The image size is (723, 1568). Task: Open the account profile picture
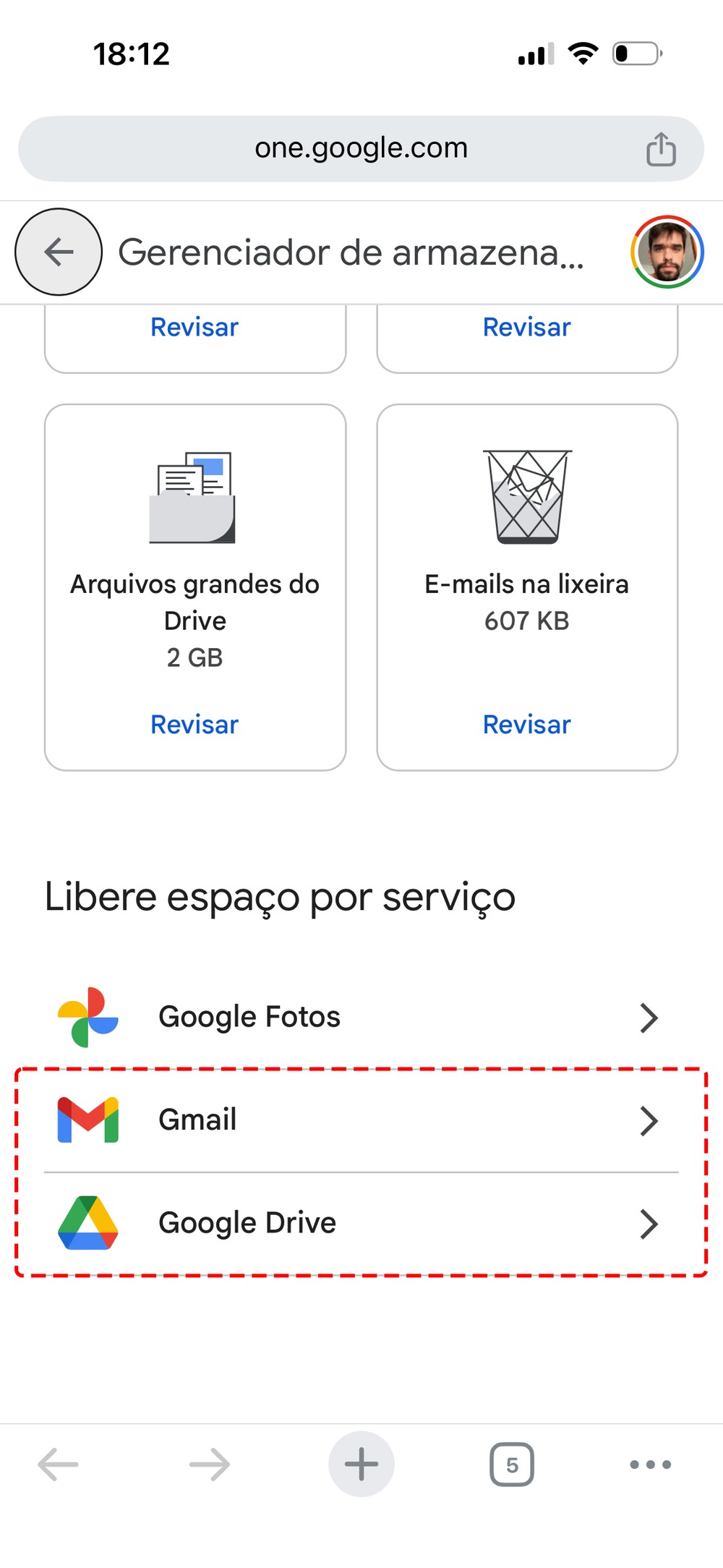click(667, 252)
